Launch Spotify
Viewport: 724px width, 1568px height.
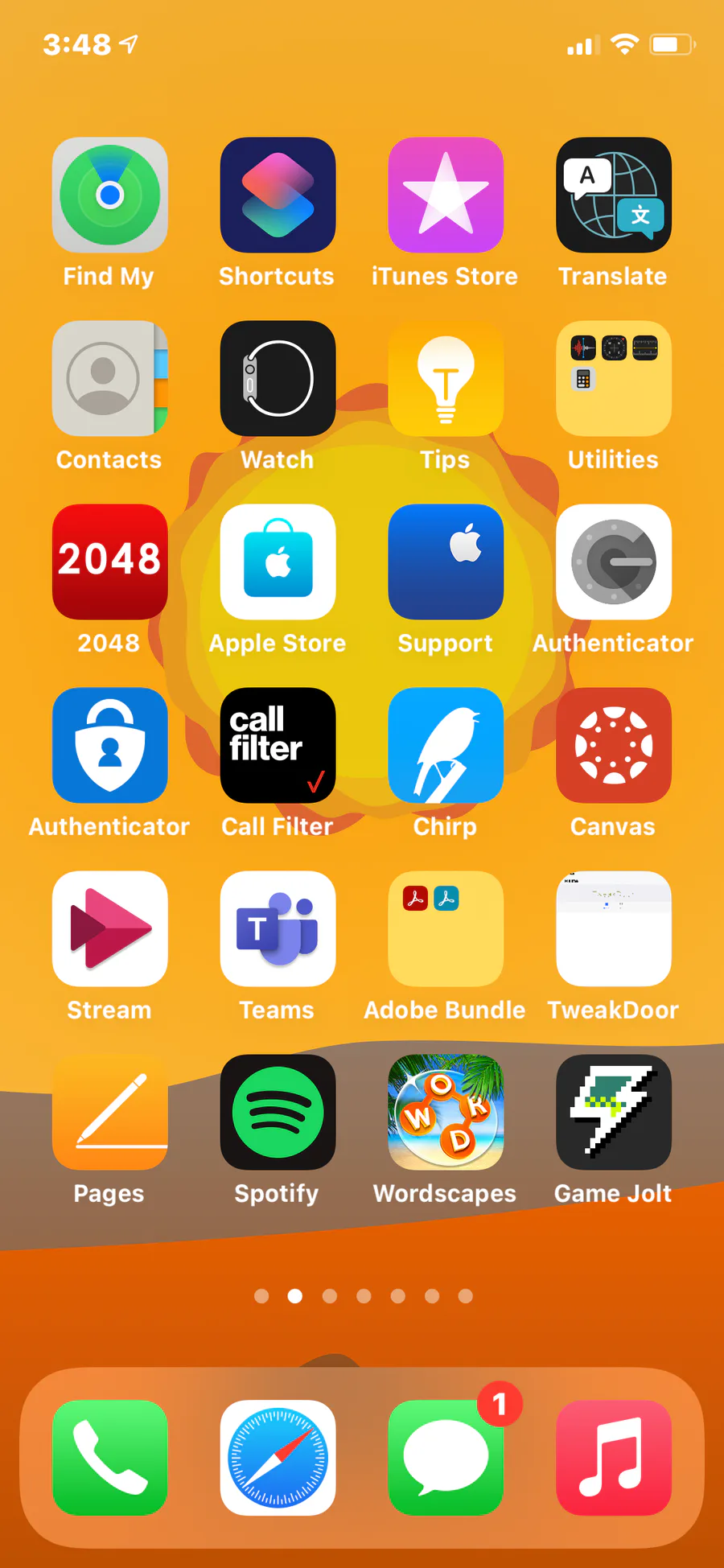coord(278,1113)
